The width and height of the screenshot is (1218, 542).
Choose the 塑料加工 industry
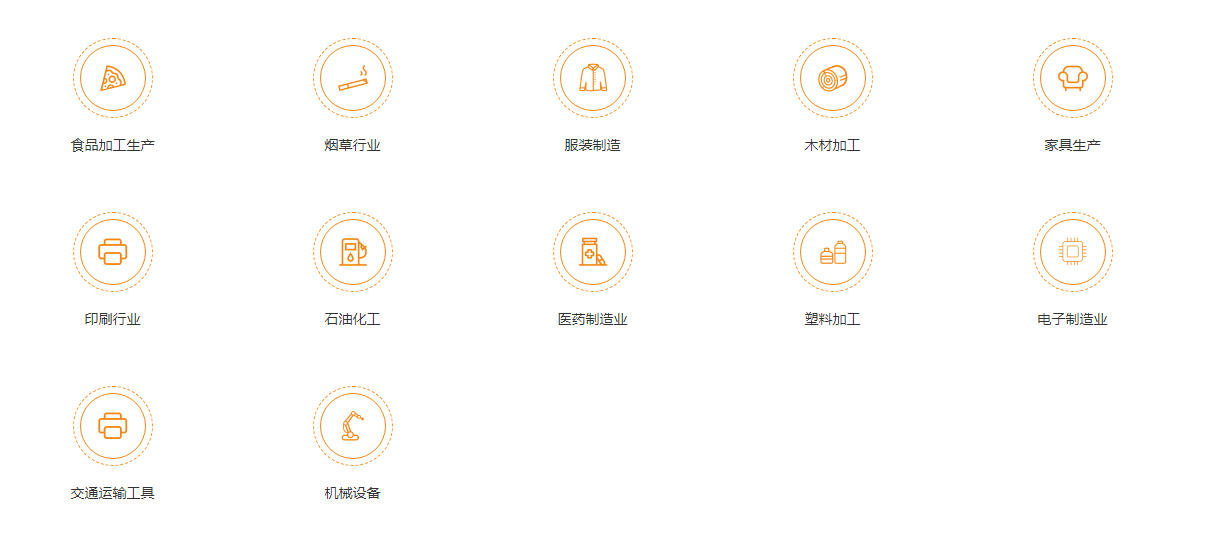[833, 252]
